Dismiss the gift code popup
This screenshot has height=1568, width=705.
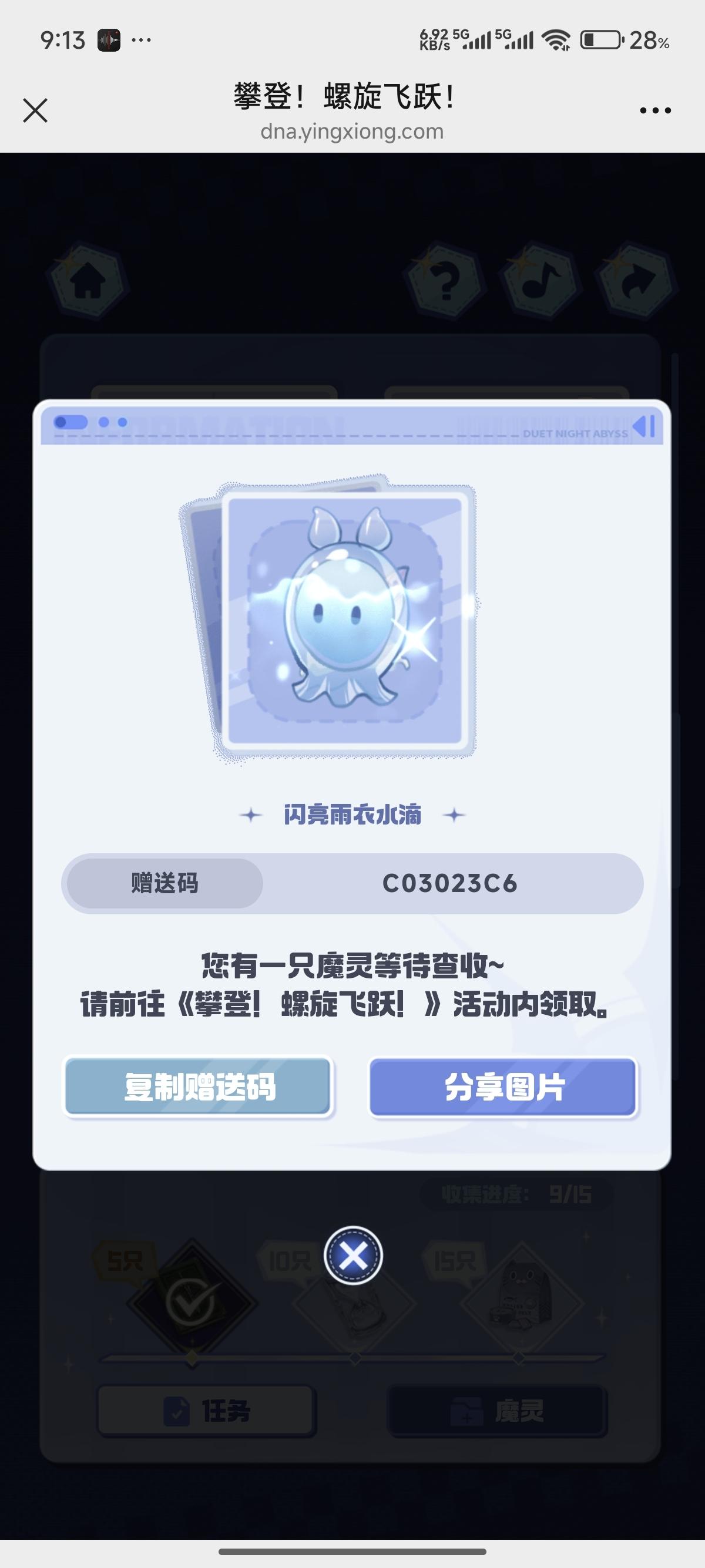click(353, 1255)
